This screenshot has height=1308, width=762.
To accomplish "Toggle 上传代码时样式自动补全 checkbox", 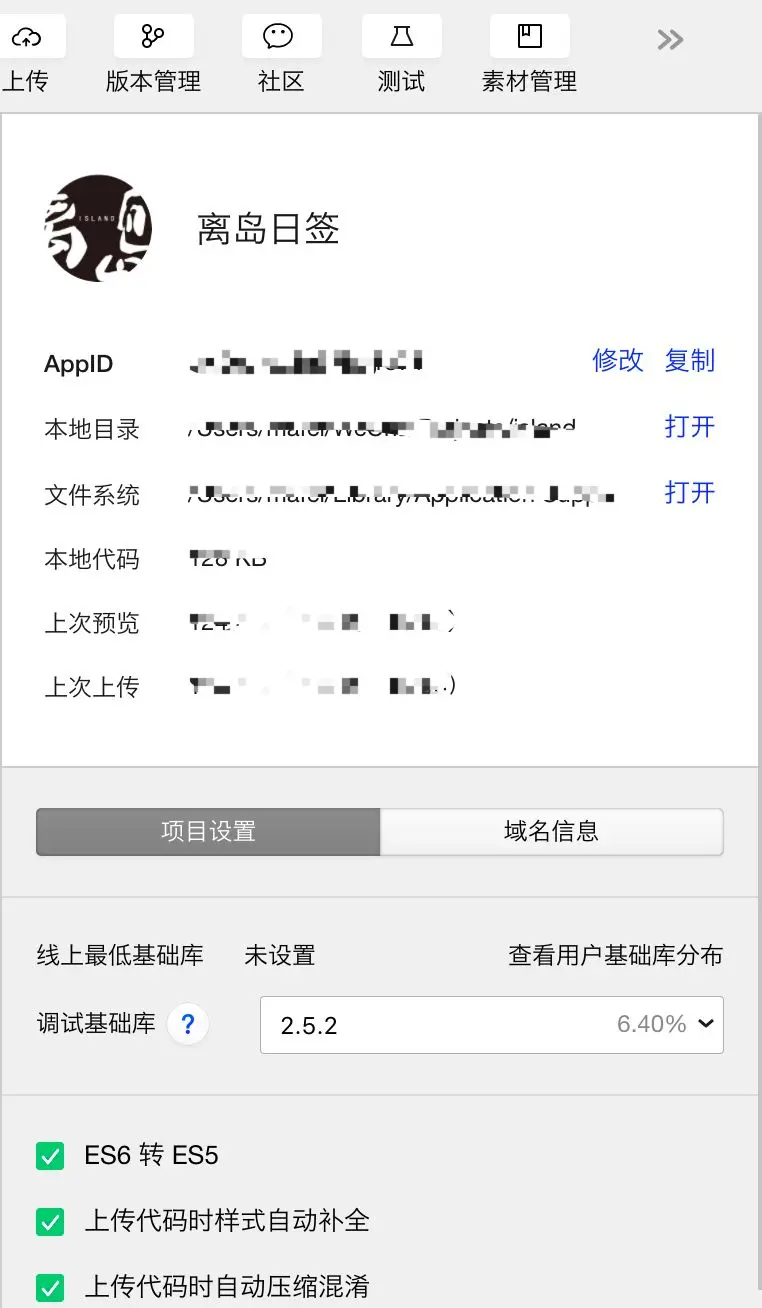I will (x=50, y=1222).
